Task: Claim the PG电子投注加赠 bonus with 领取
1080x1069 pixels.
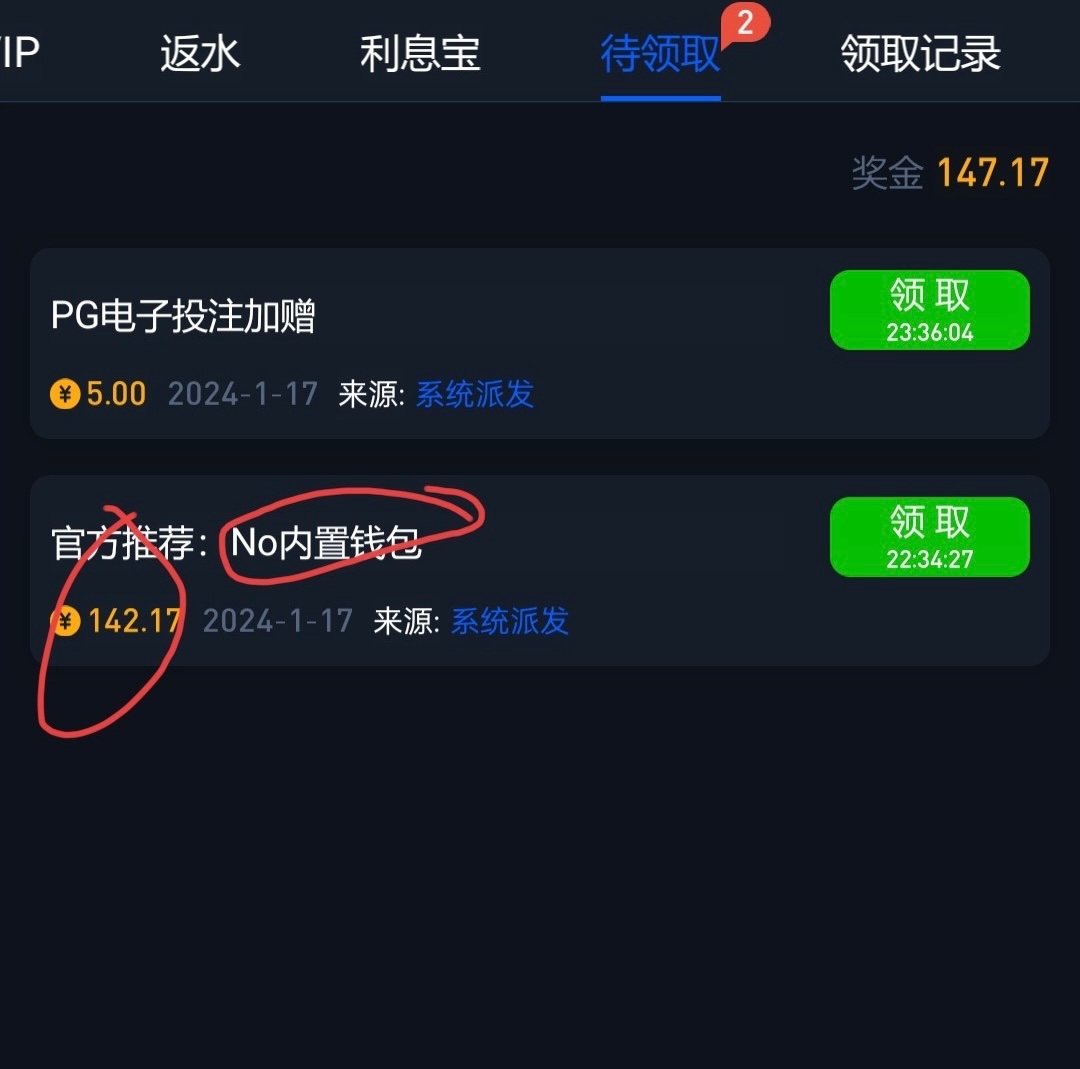Action: pos(929,310)
